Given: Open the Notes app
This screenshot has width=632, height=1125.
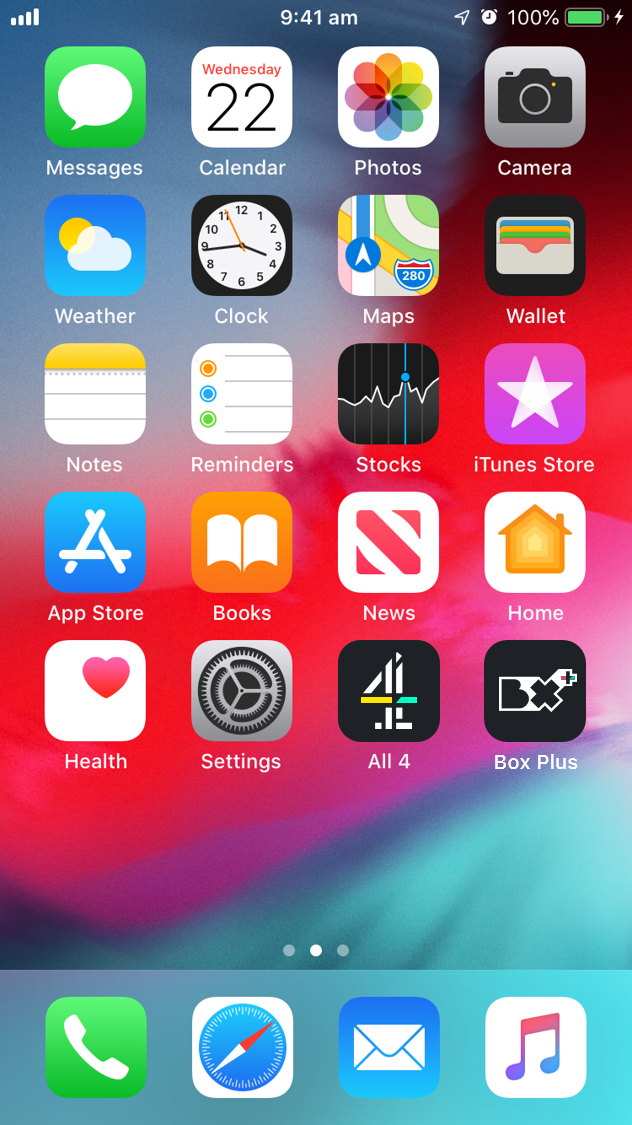Looking at the screenshot, I should [95, 394].
